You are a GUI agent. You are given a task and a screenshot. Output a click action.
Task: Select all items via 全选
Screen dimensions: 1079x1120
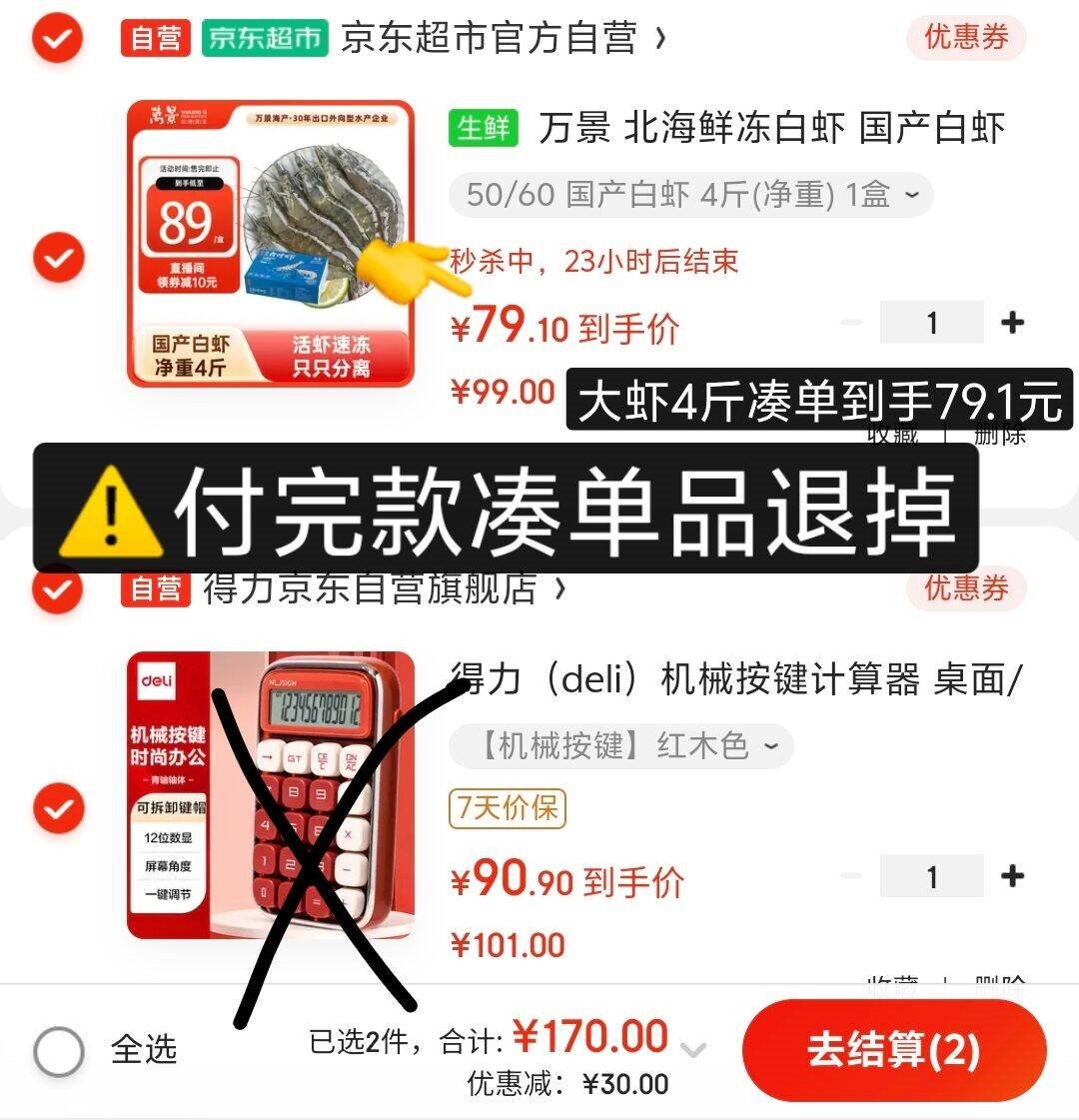59,1050
